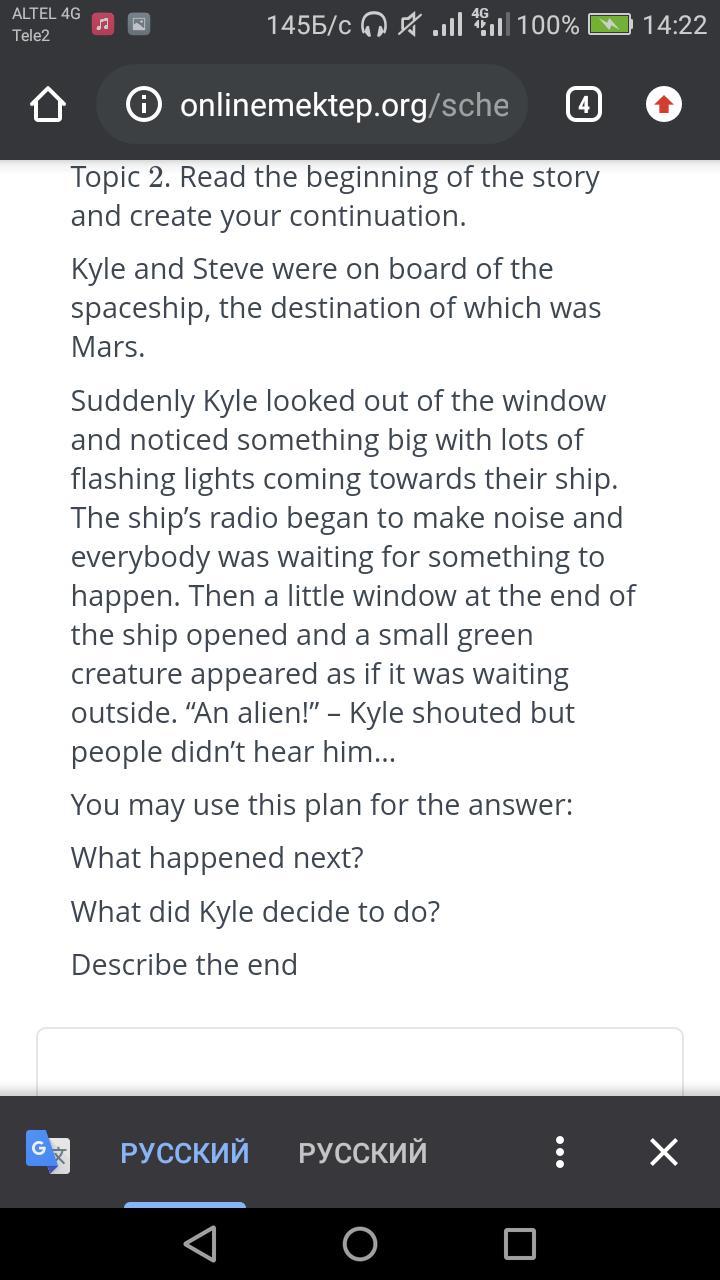Switch to the grey Русский language tab
This screenshot has width=720, height=1280.
point(363,1152)
